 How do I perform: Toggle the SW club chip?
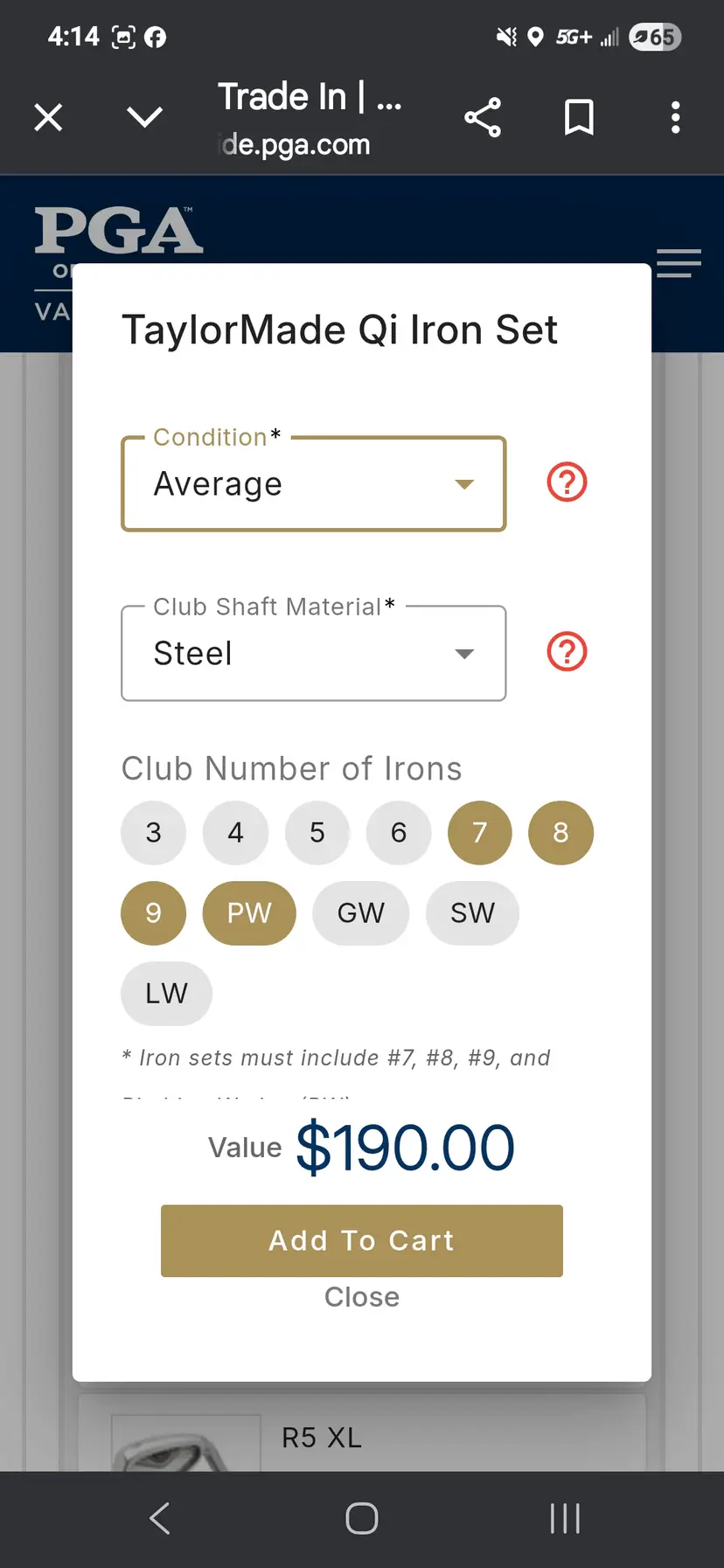472,913
